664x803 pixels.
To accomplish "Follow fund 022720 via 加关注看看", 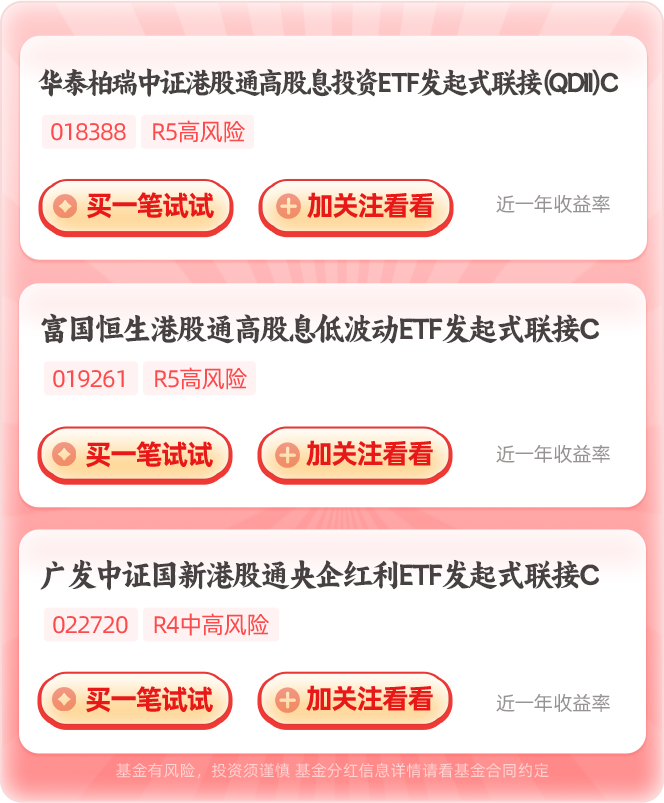I will (x=355, y=700).
